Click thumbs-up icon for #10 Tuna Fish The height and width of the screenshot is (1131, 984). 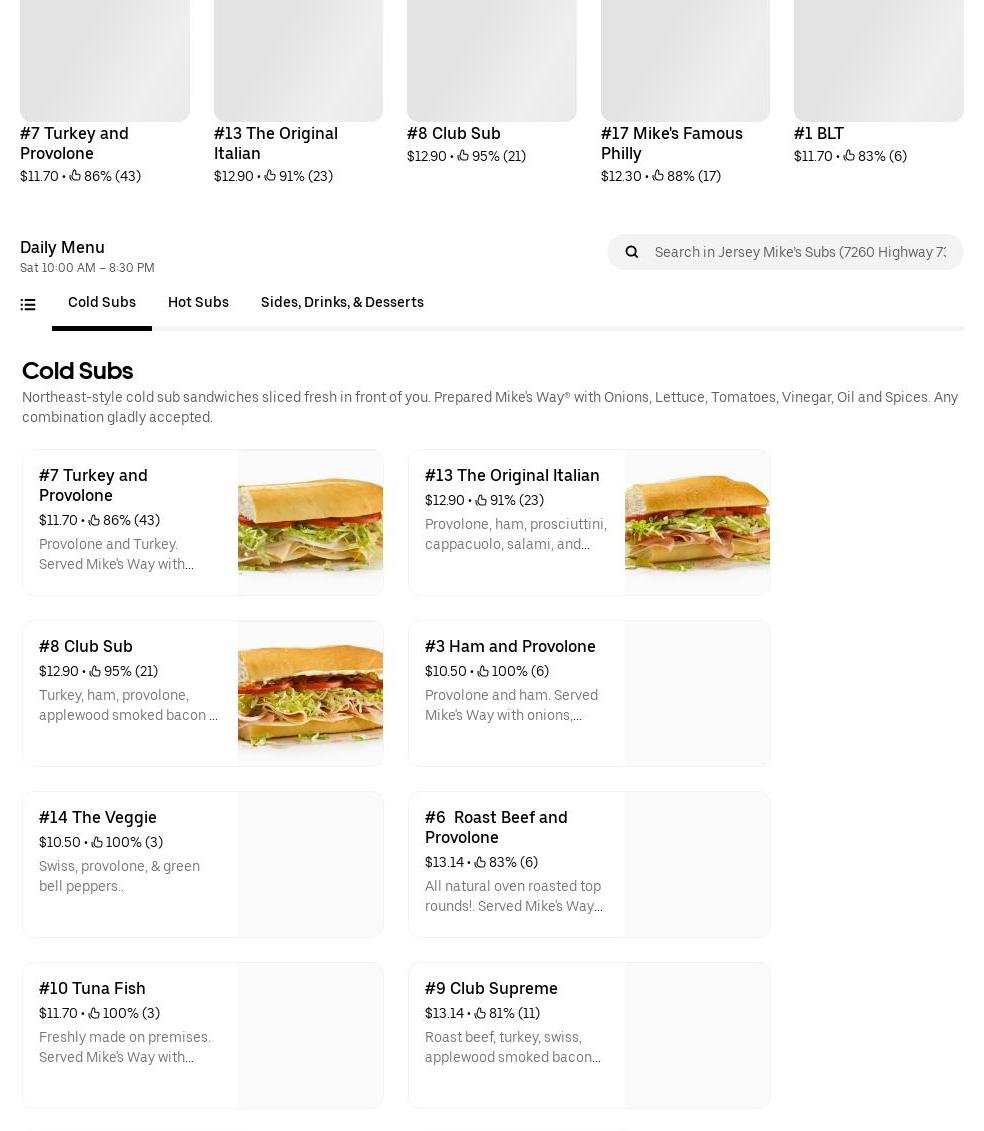tap(94, 1013)
